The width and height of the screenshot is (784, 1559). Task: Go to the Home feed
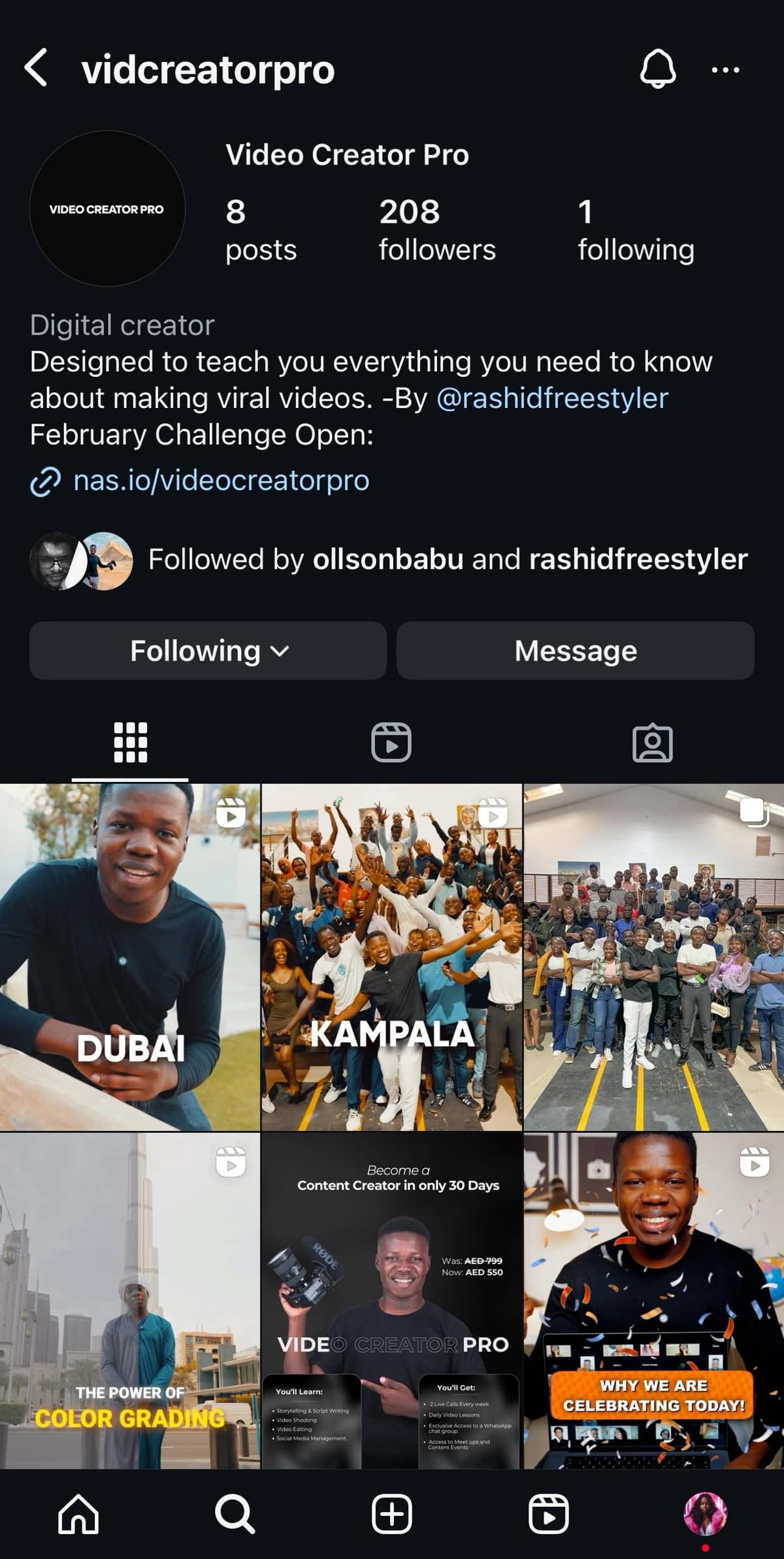(78, 1514)
